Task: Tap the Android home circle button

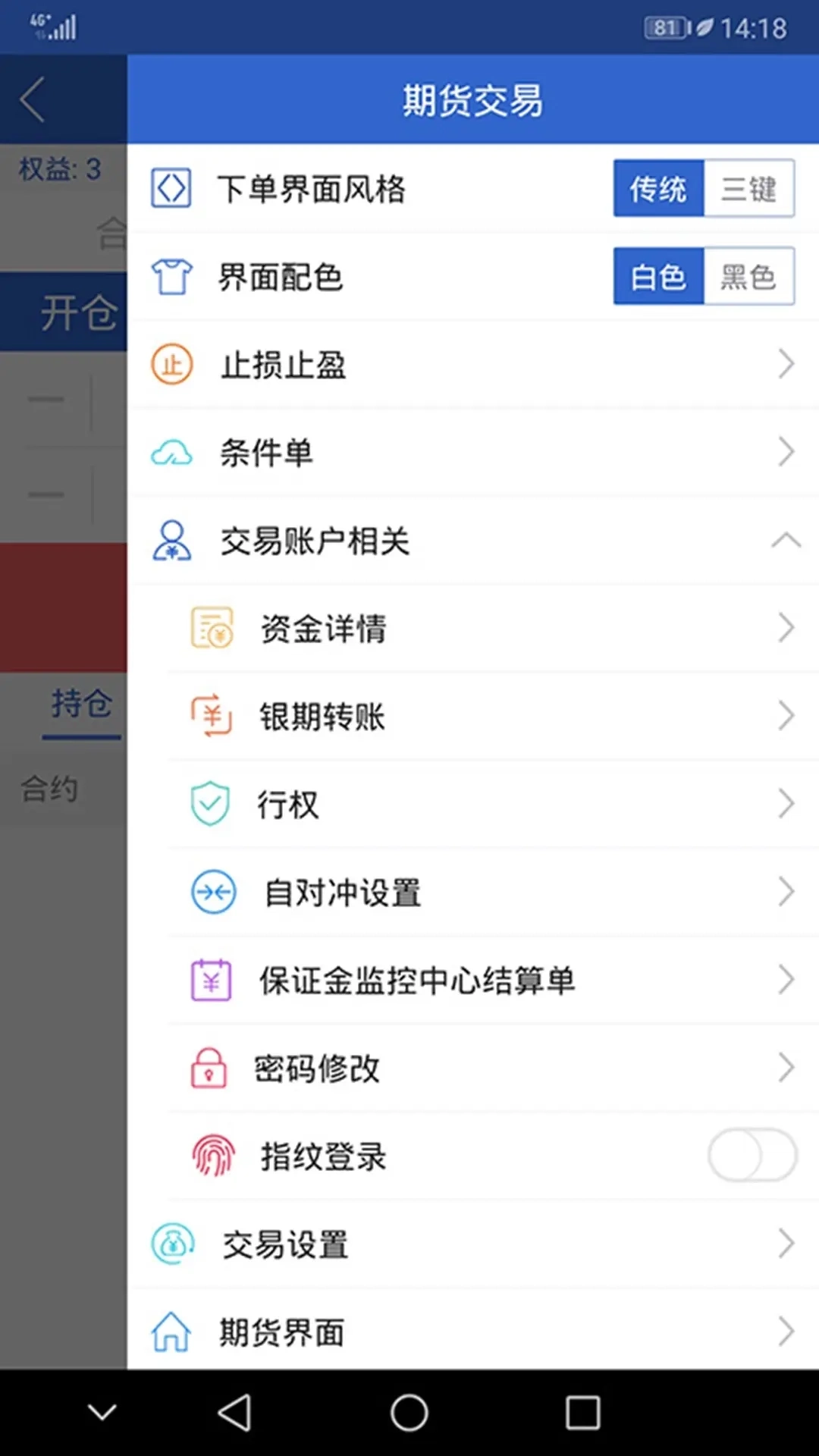Action: 409,1413
